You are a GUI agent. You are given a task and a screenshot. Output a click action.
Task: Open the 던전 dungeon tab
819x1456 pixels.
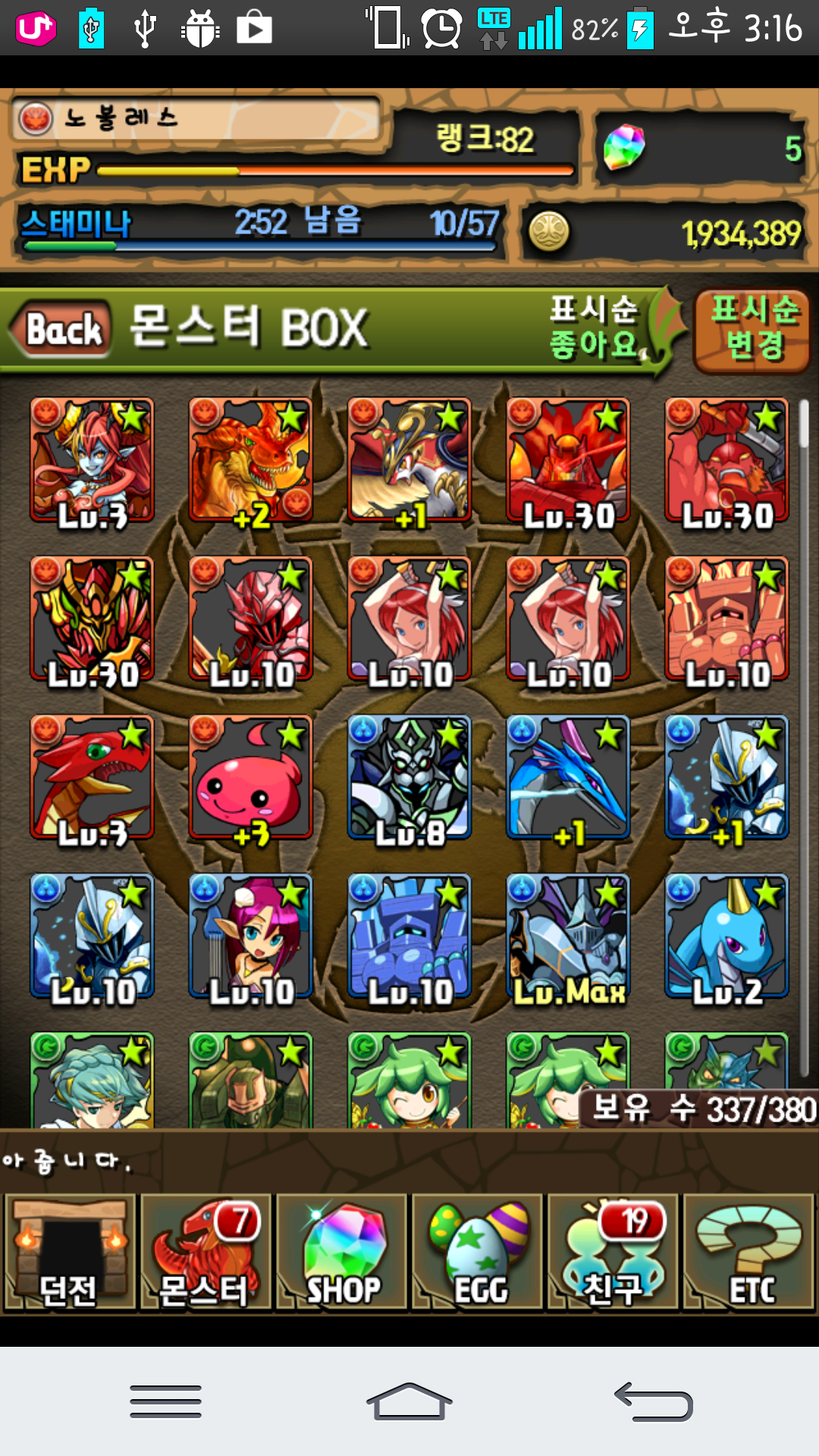coord(70,1253)
